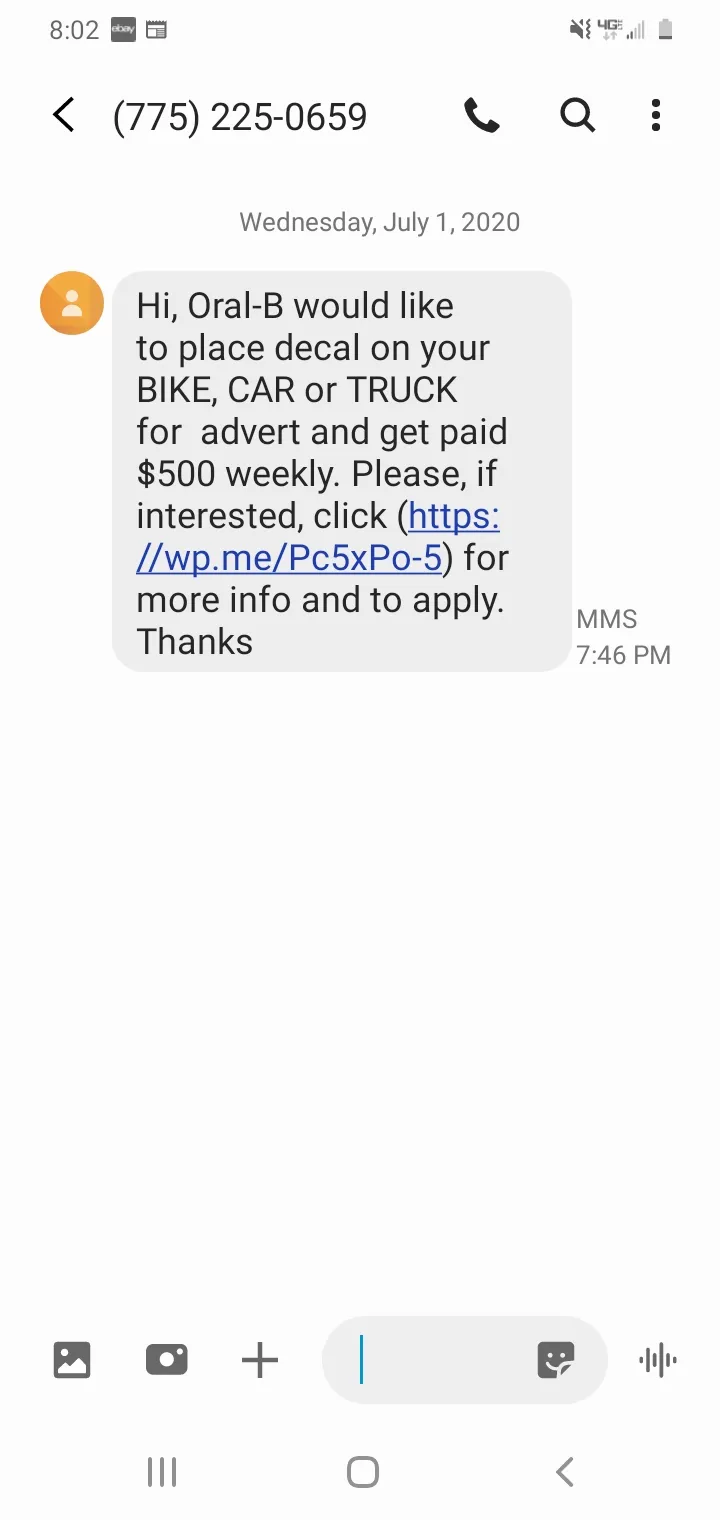Viewport: 720px width, 1520px height.
Task: Open the three-dot overflow menu
Action: click(656, 116)
